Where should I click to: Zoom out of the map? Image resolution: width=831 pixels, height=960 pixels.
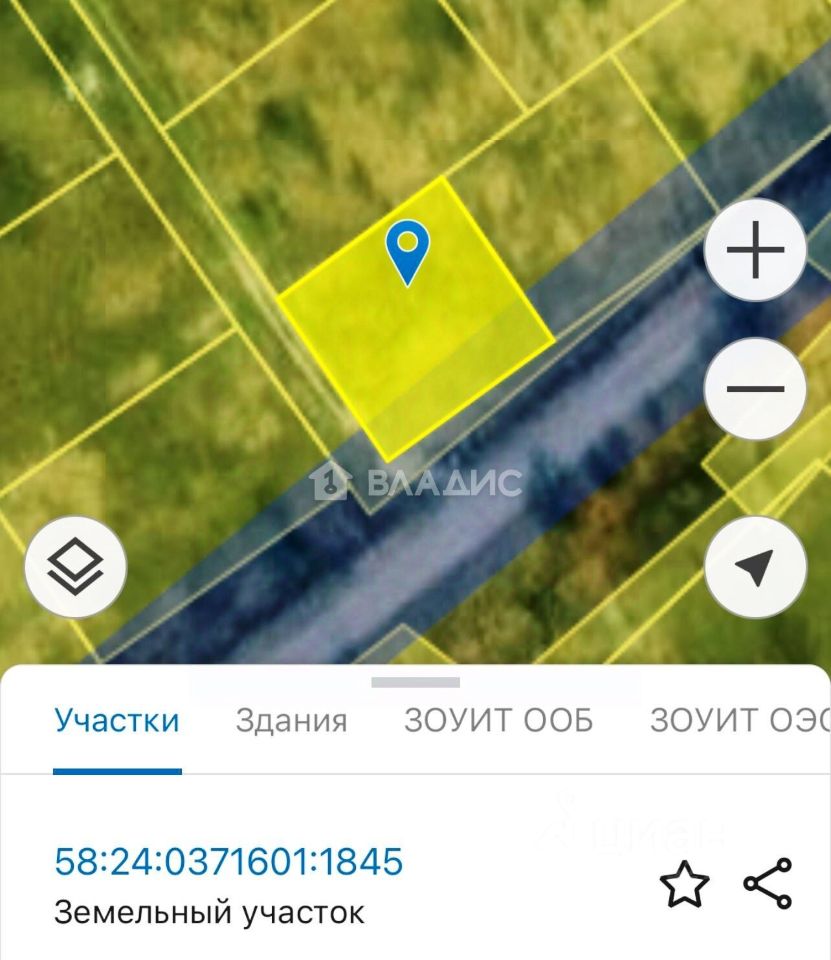(755, 389)
